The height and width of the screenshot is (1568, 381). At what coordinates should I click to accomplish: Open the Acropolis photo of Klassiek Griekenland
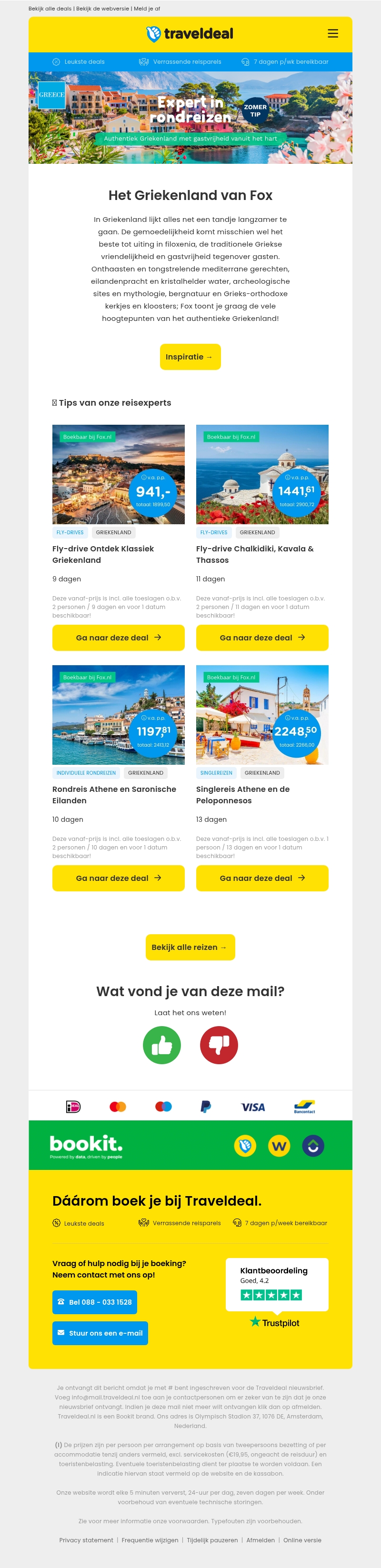(118, 474)
